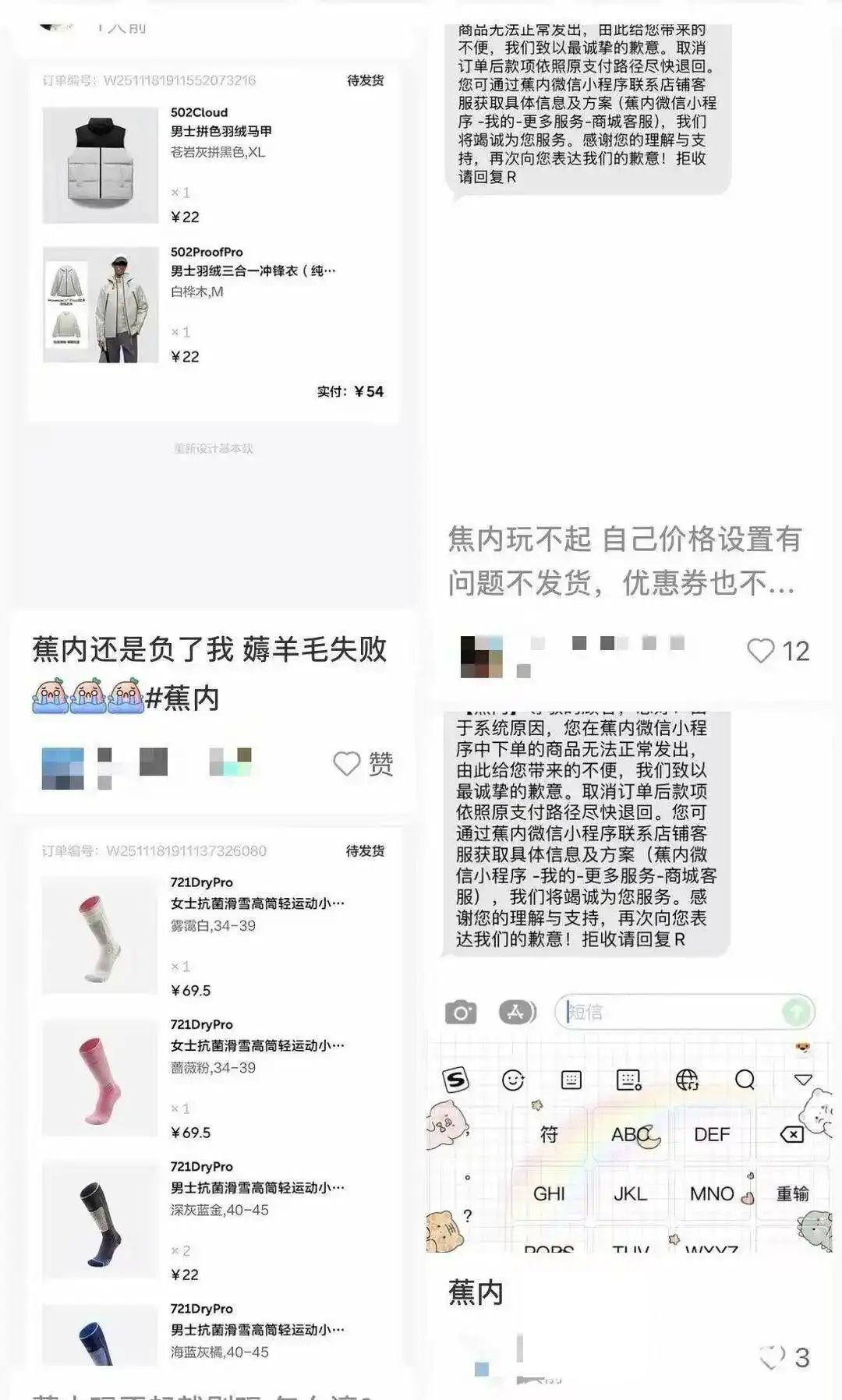Viewport: 842px width, 1400px height.
Task: Open the post "蕉内还是负了我 薅羊毛失败"
Action: (x=209, y=651)
